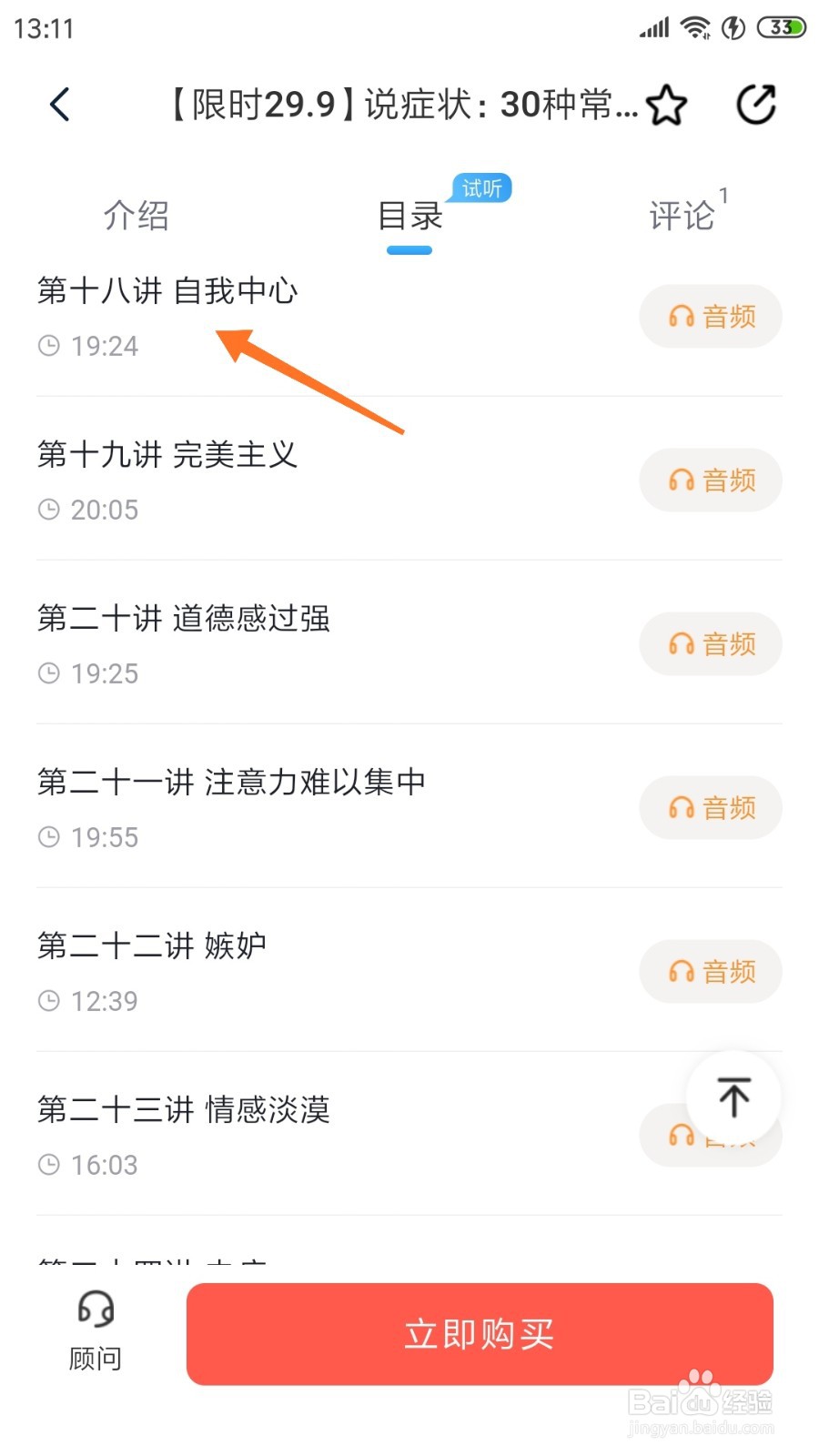Go back using the top-left arrow
This screenshot has height=1456, width=819.
click(60, 105)
